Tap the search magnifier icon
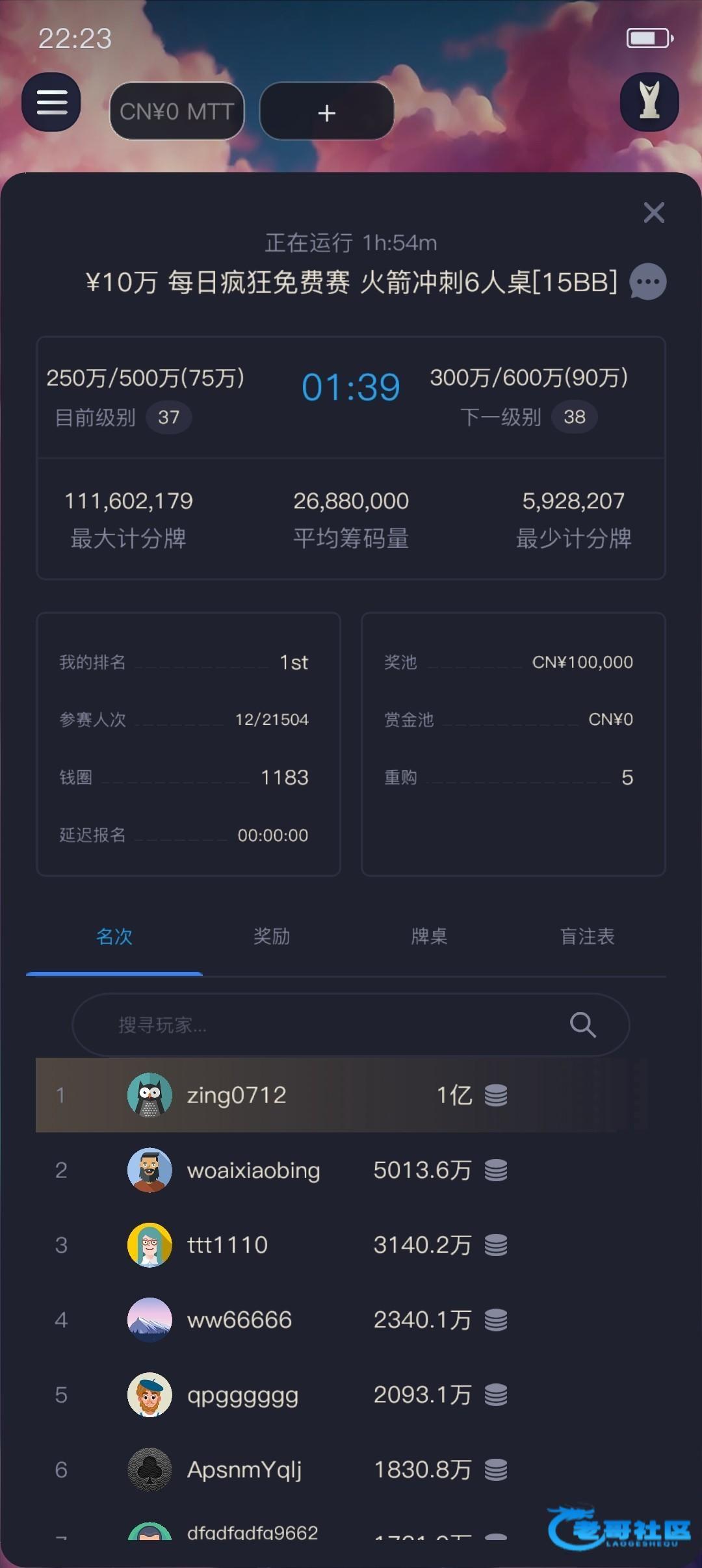Screen dimensions: 702x1568 pyautogui.click(x=582, y=1025)
